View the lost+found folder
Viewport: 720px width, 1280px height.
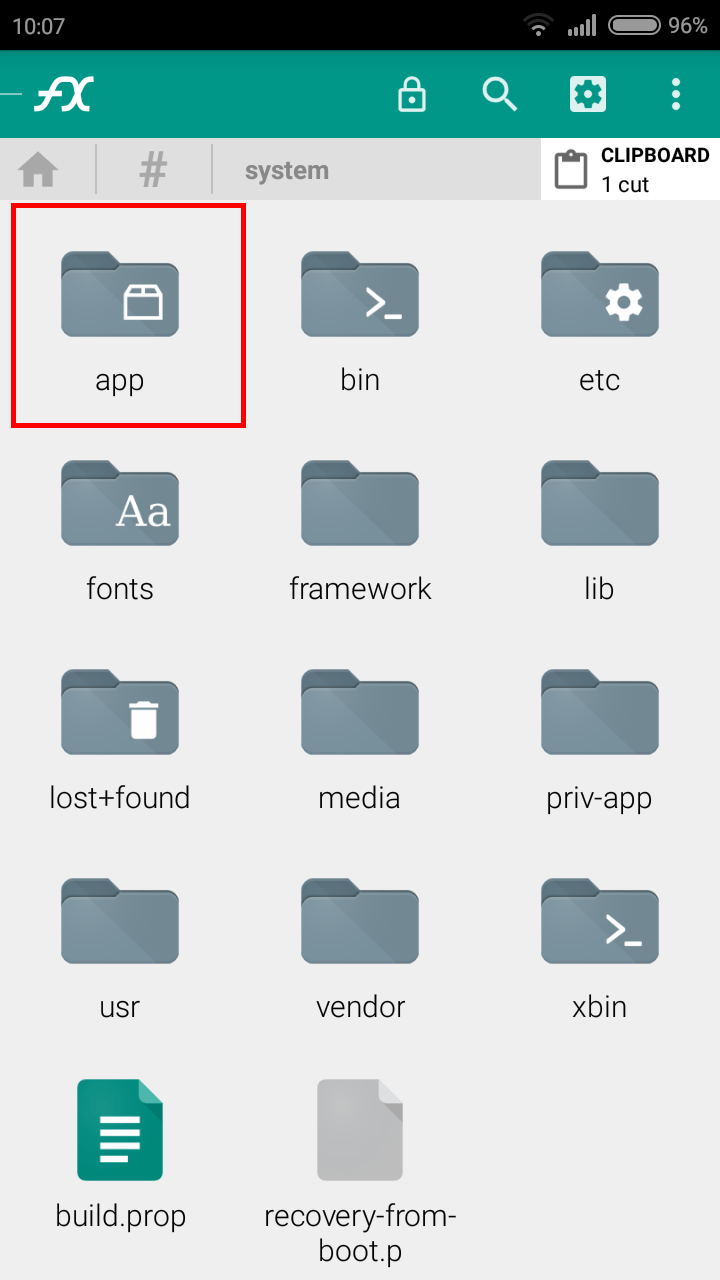[x=120, y=735]
